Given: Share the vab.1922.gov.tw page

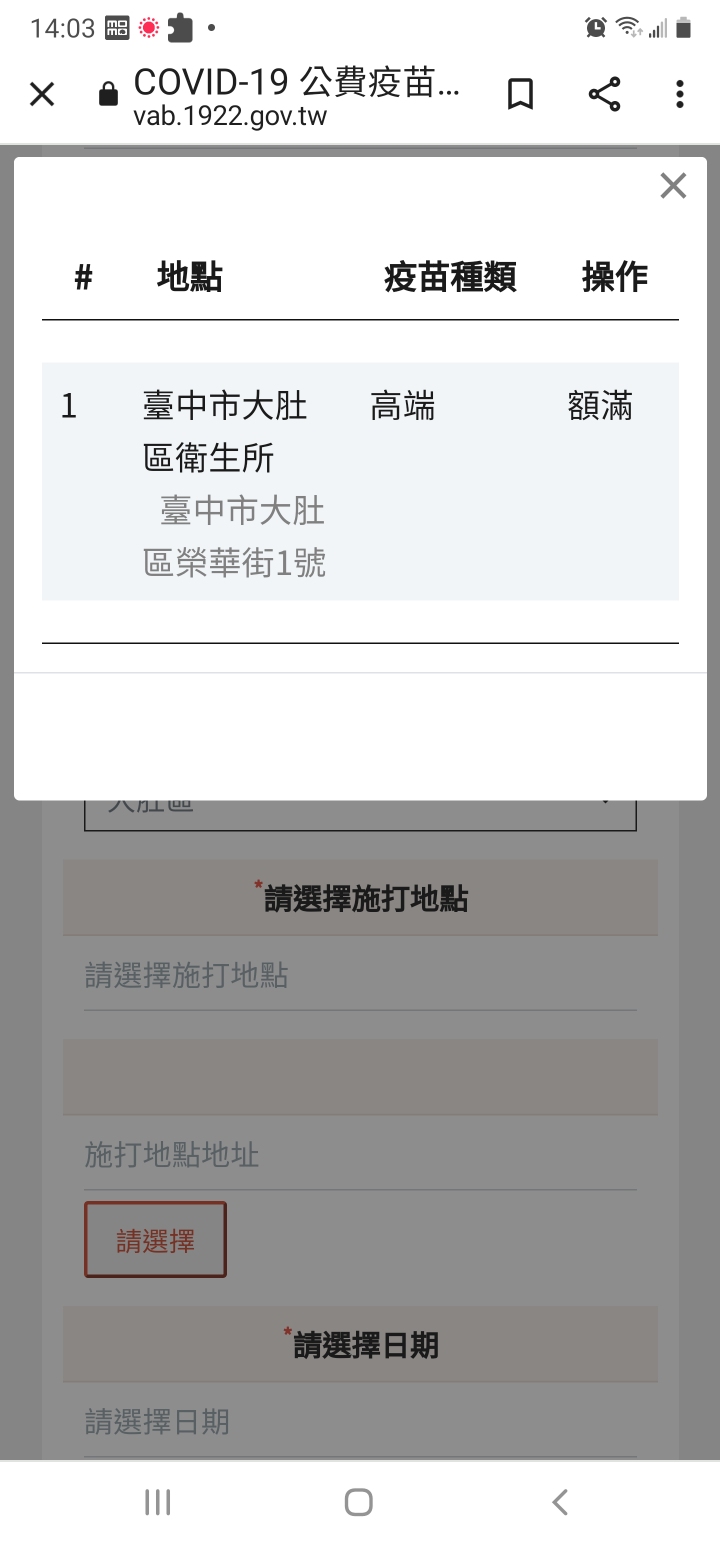Looking at the screenshot, I should 604,95.
